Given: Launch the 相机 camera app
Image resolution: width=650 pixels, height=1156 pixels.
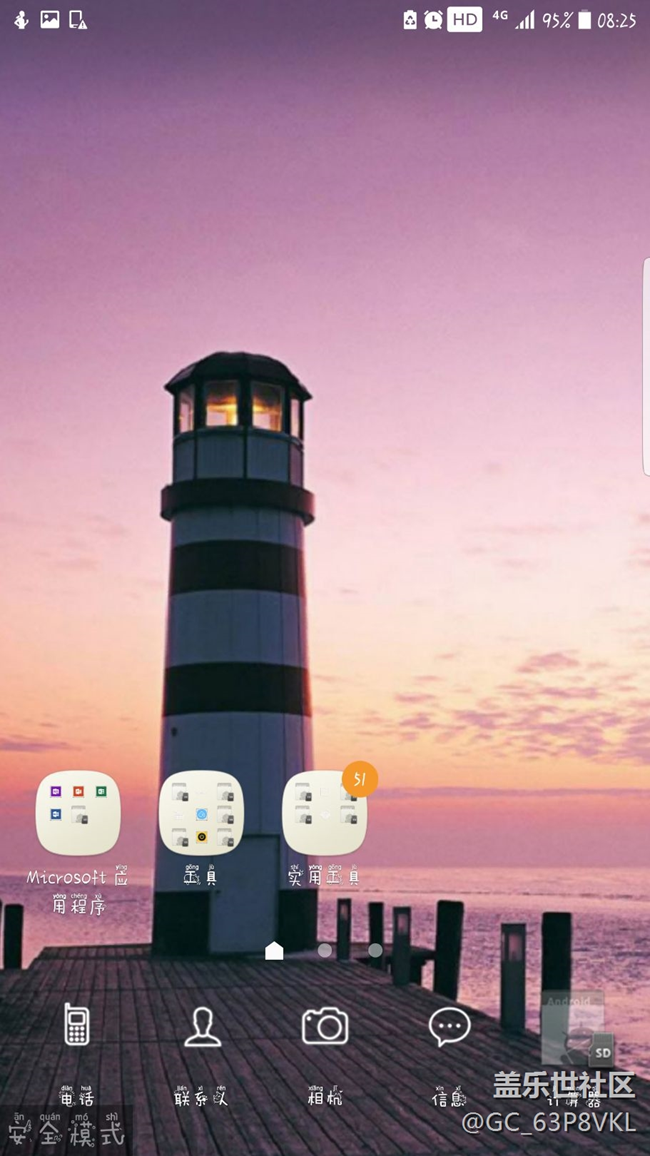Looking at the screenshot, I should click(325, 1026).
